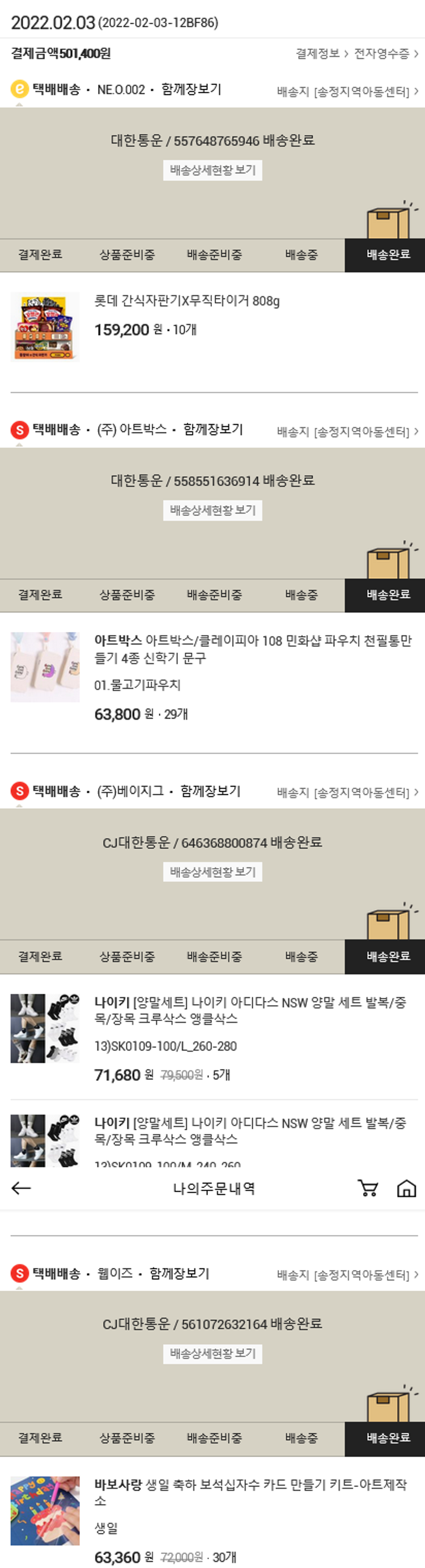The width and height of the screenshot is (425, 1568).
Task: Tap 함께장보기 for 웹이즈 shipment
Action: pos(180,1273)
